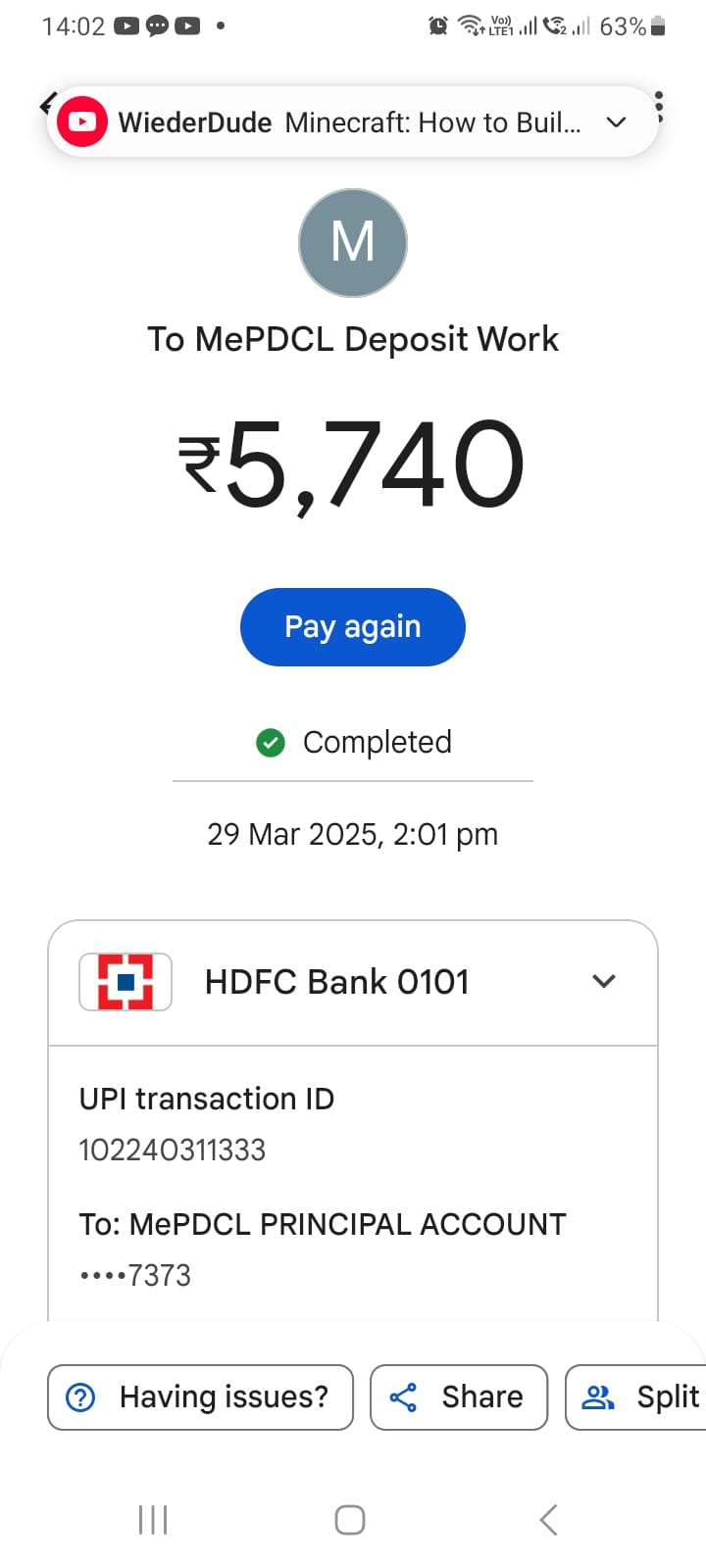Open the three-dot overflow menu
This screenshot has width=706, height=1568.
coord(660,108)
